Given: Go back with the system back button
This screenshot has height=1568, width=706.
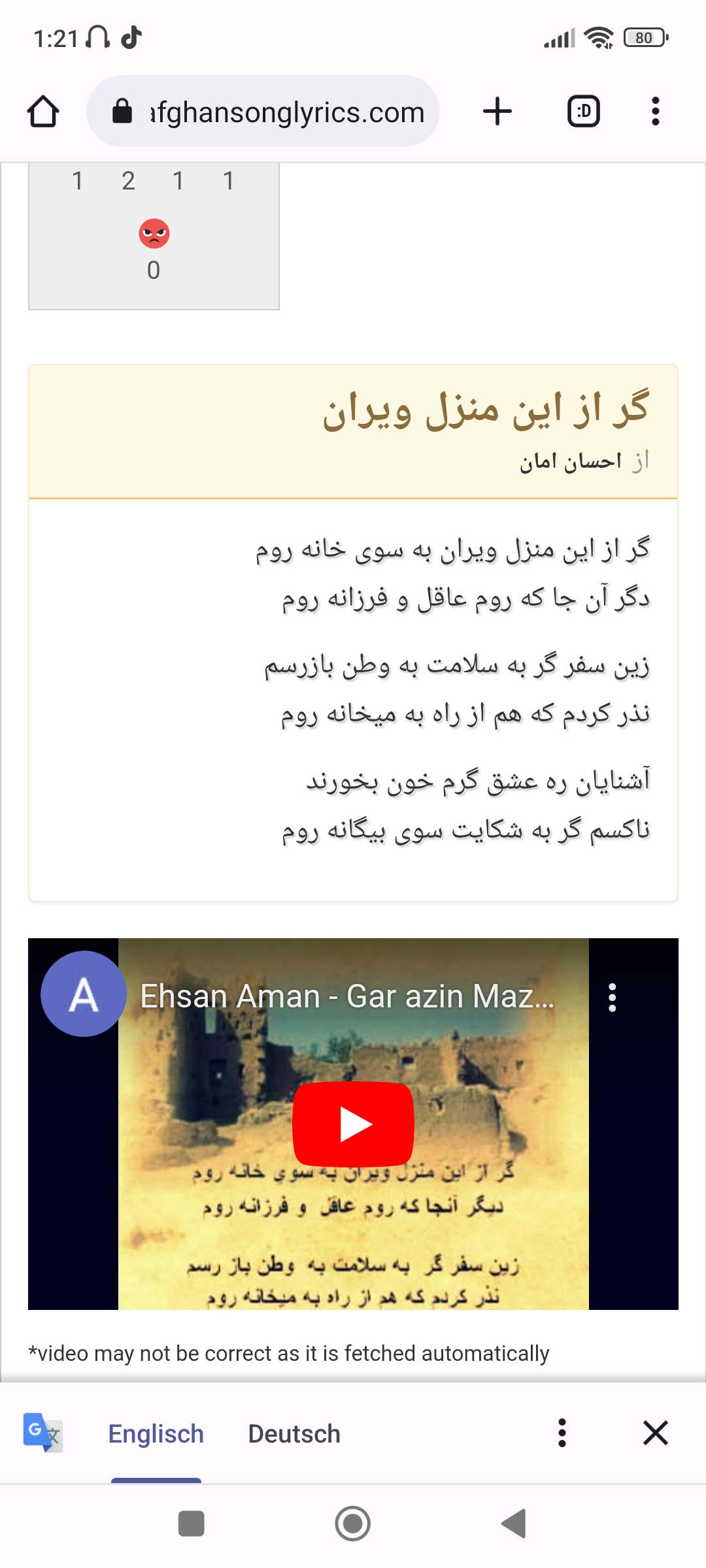Looking at the screenshot, I should coord(514,1524).
